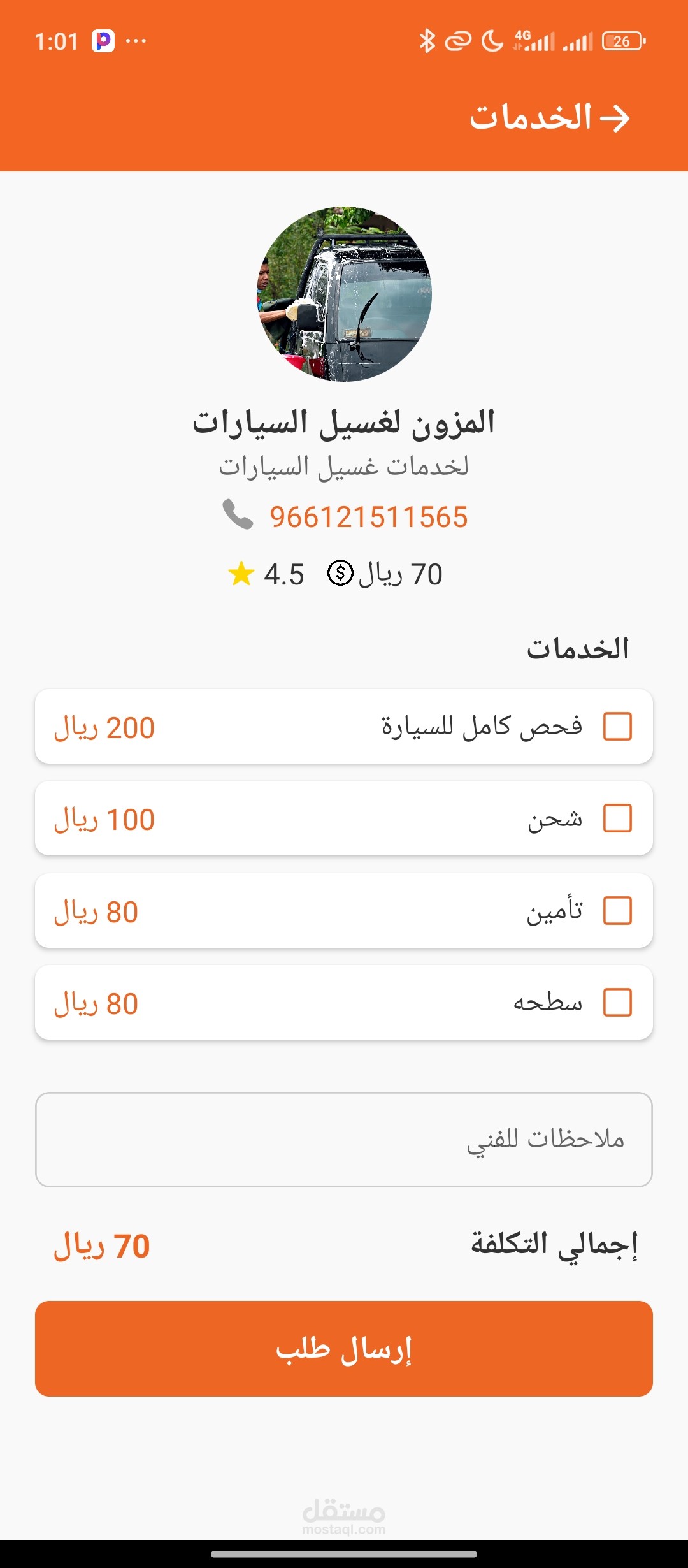Call the number 966121511565
The height and width of the screenshot is (1568, 688).
(368, 517)
